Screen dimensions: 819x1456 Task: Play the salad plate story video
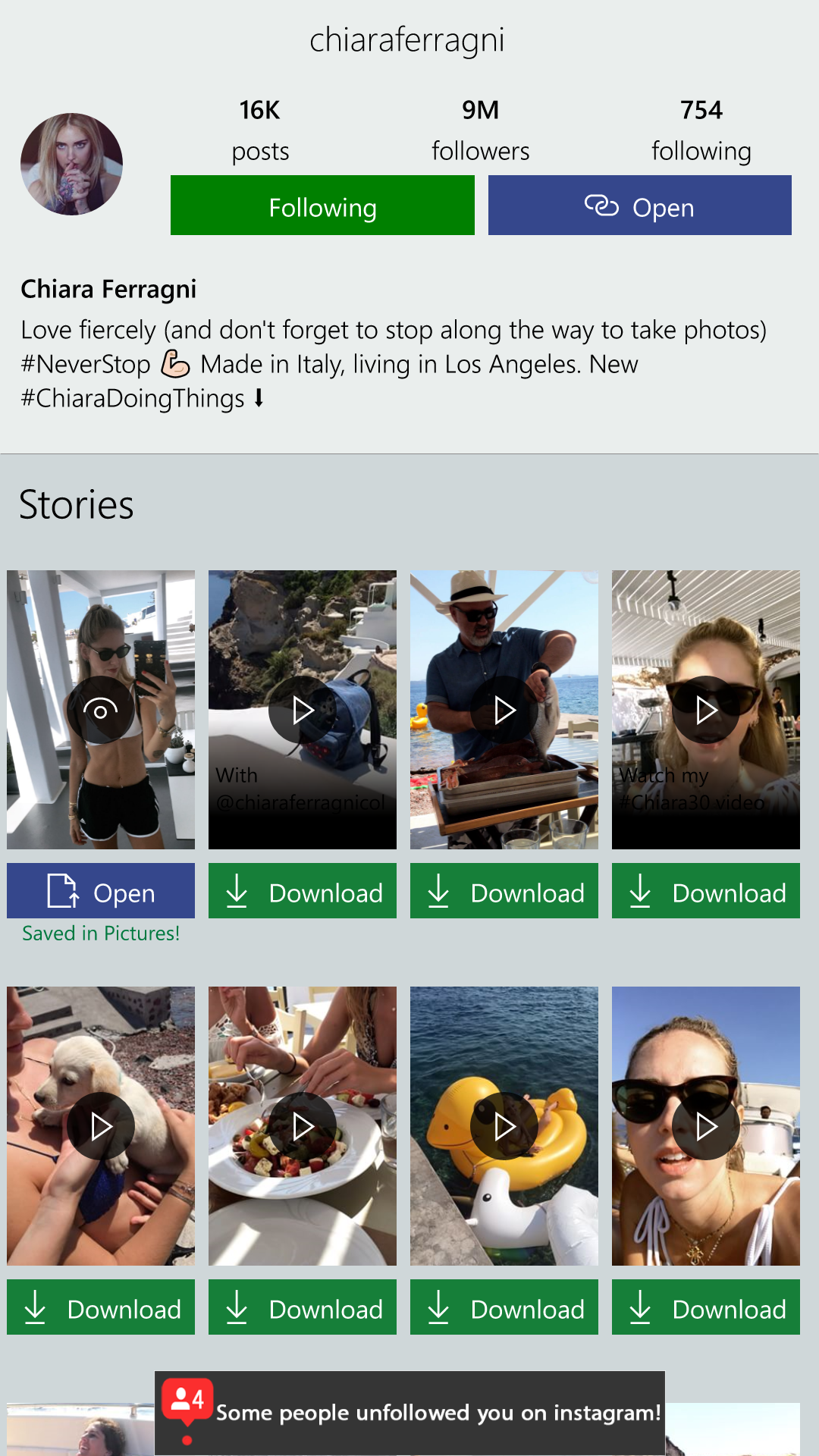303,1126
